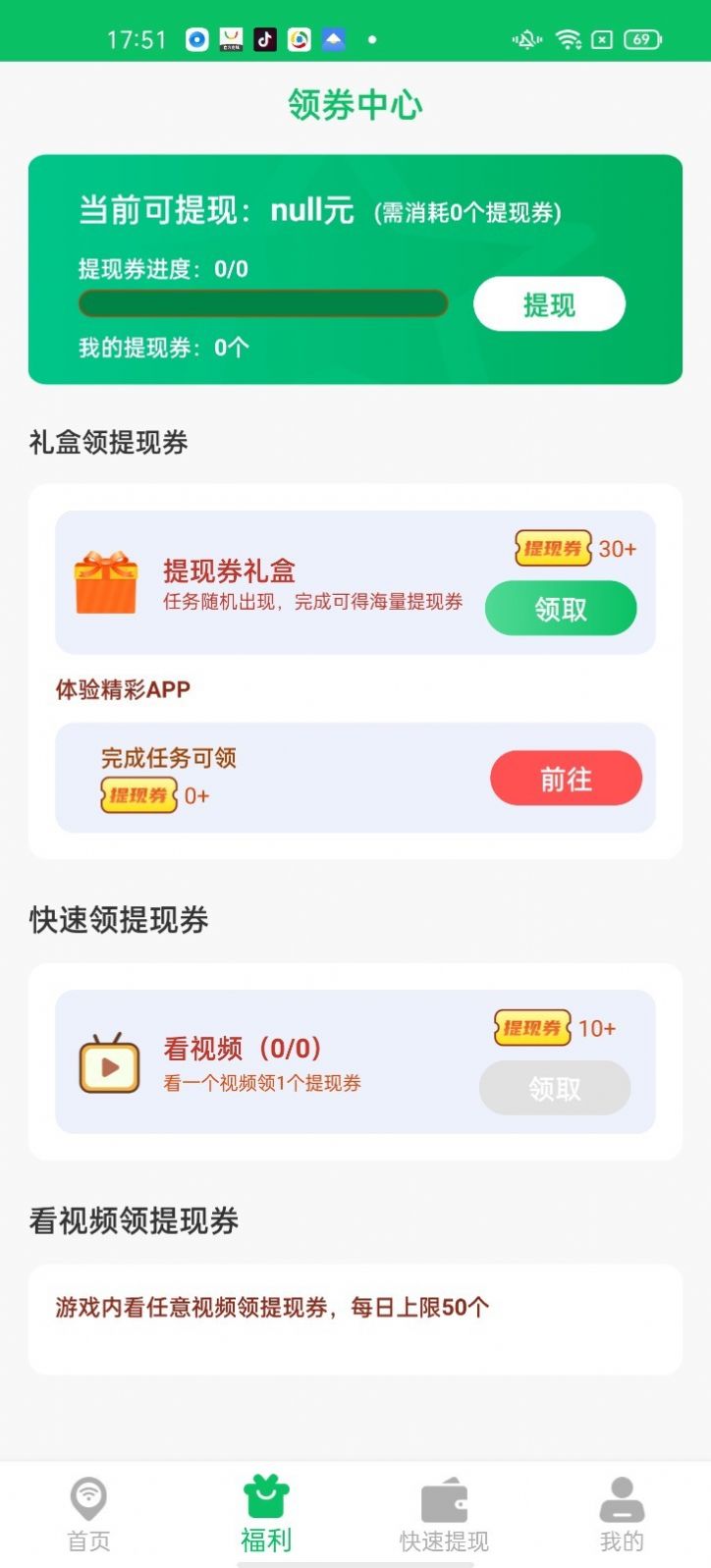Viewport: 711px width, 1568px height.
Task: Click the 提现券进度 progress bar
Action: click(x=264, y=304)
